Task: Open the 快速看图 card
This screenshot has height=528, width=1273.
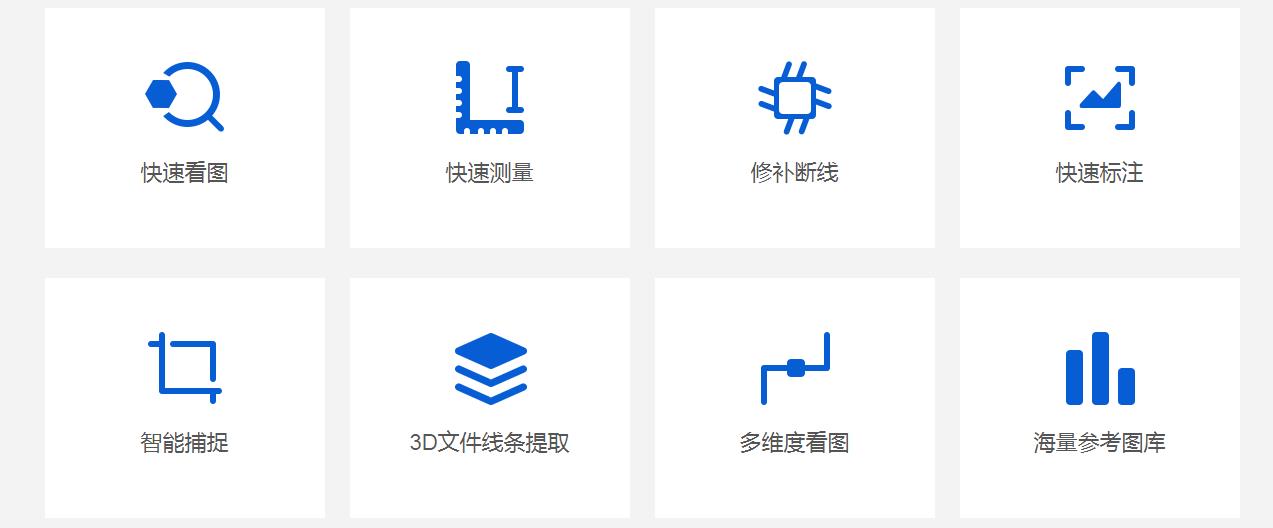Action: (x=185, y=128)
